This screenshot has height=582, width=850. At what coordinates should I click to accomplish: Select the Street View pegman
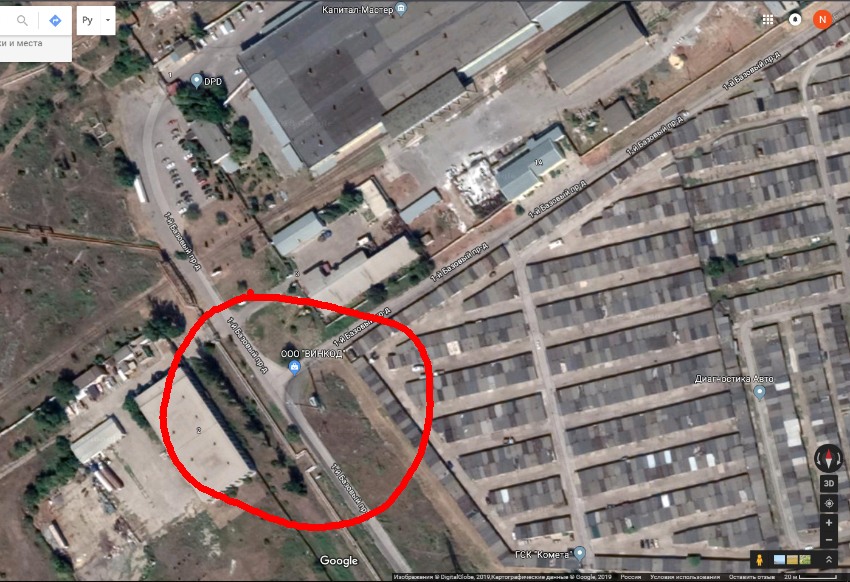760,559
